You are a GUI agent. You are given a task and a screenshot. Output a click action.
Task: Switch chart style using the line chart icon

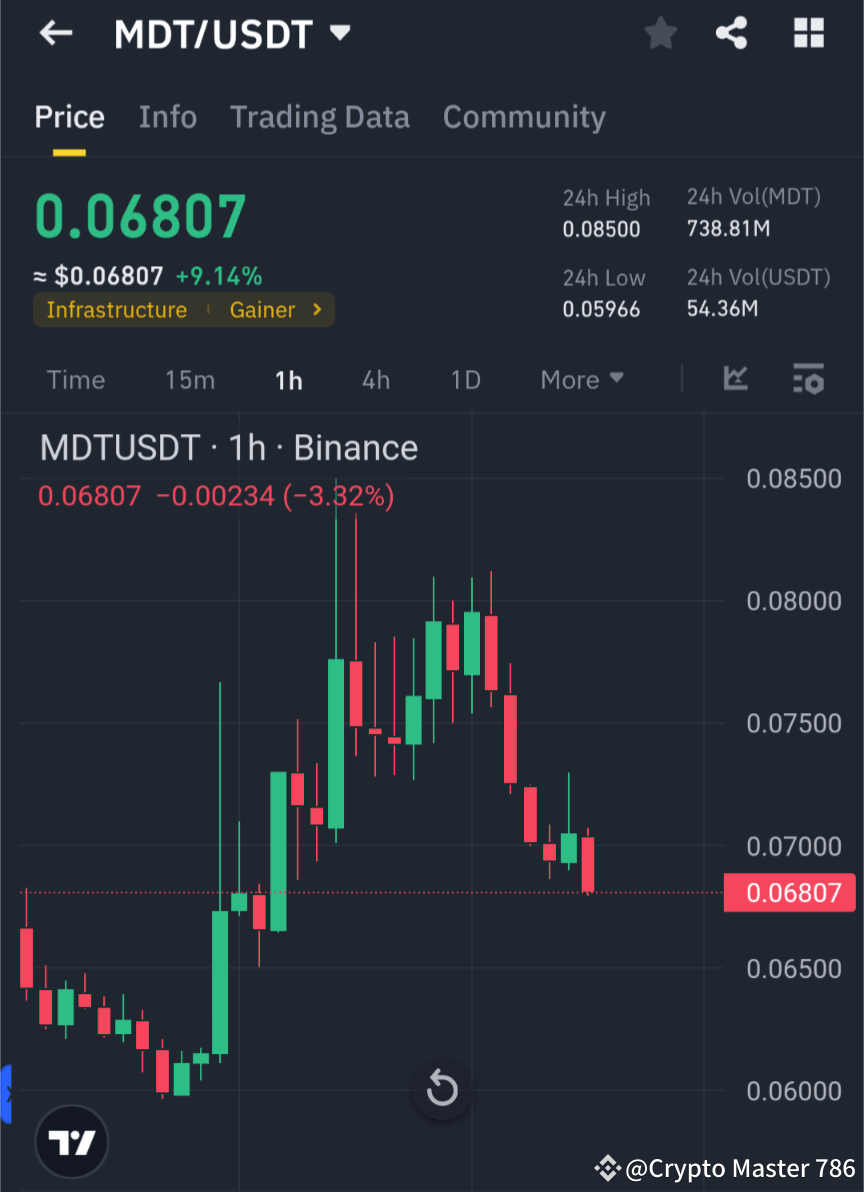[736, 379]
